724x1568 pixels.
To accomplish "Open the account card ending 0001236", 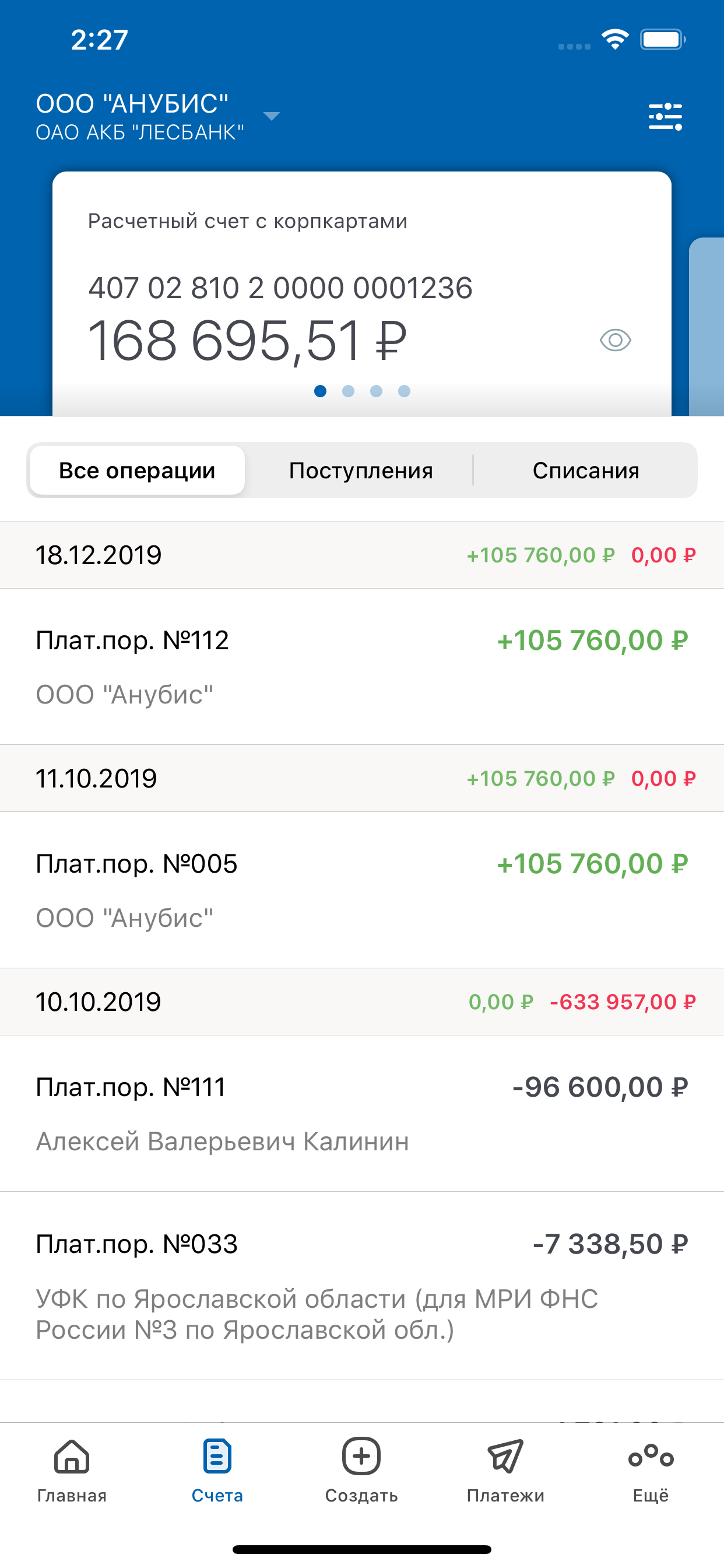I will pos(361,293).
